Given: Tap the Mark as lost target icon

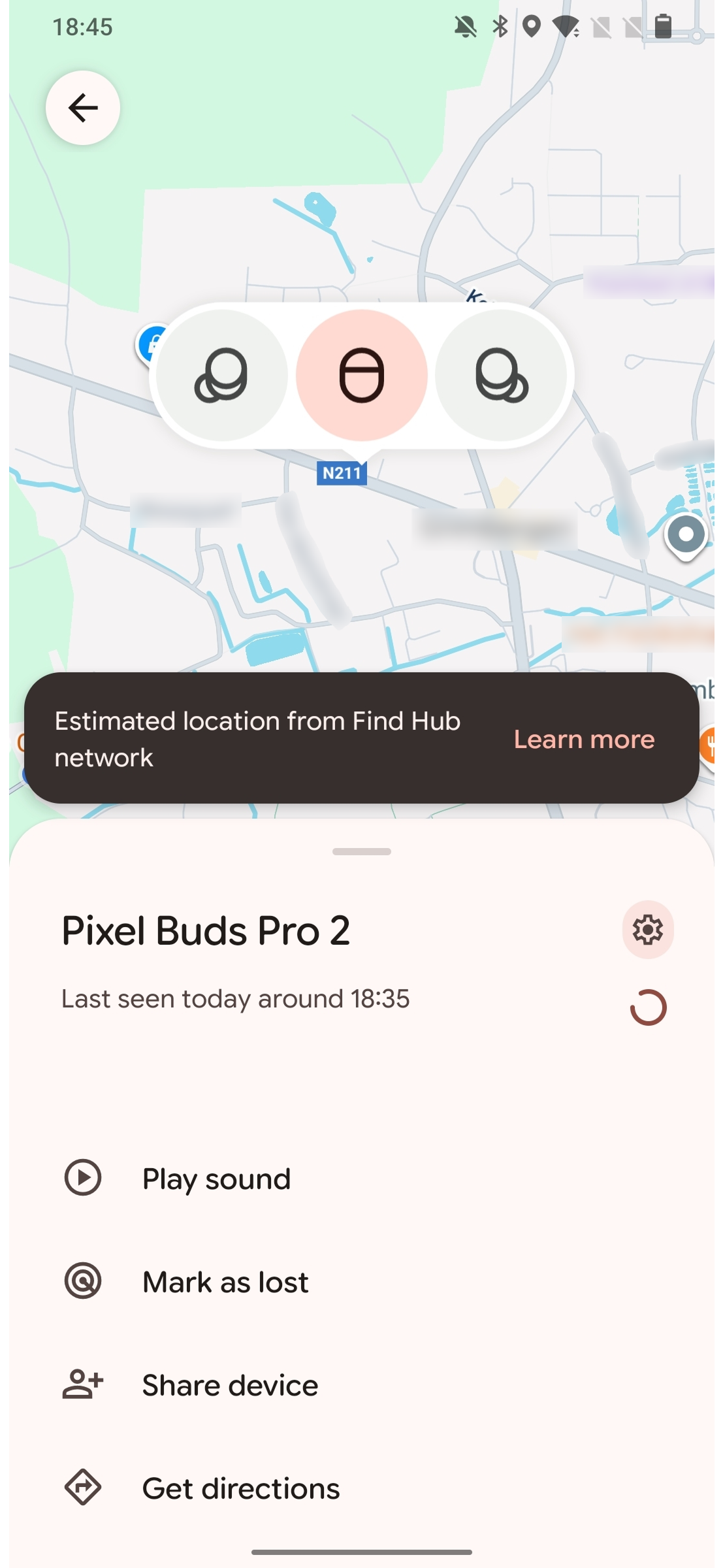Looking at the screenshot, I should pos(83,1281).
